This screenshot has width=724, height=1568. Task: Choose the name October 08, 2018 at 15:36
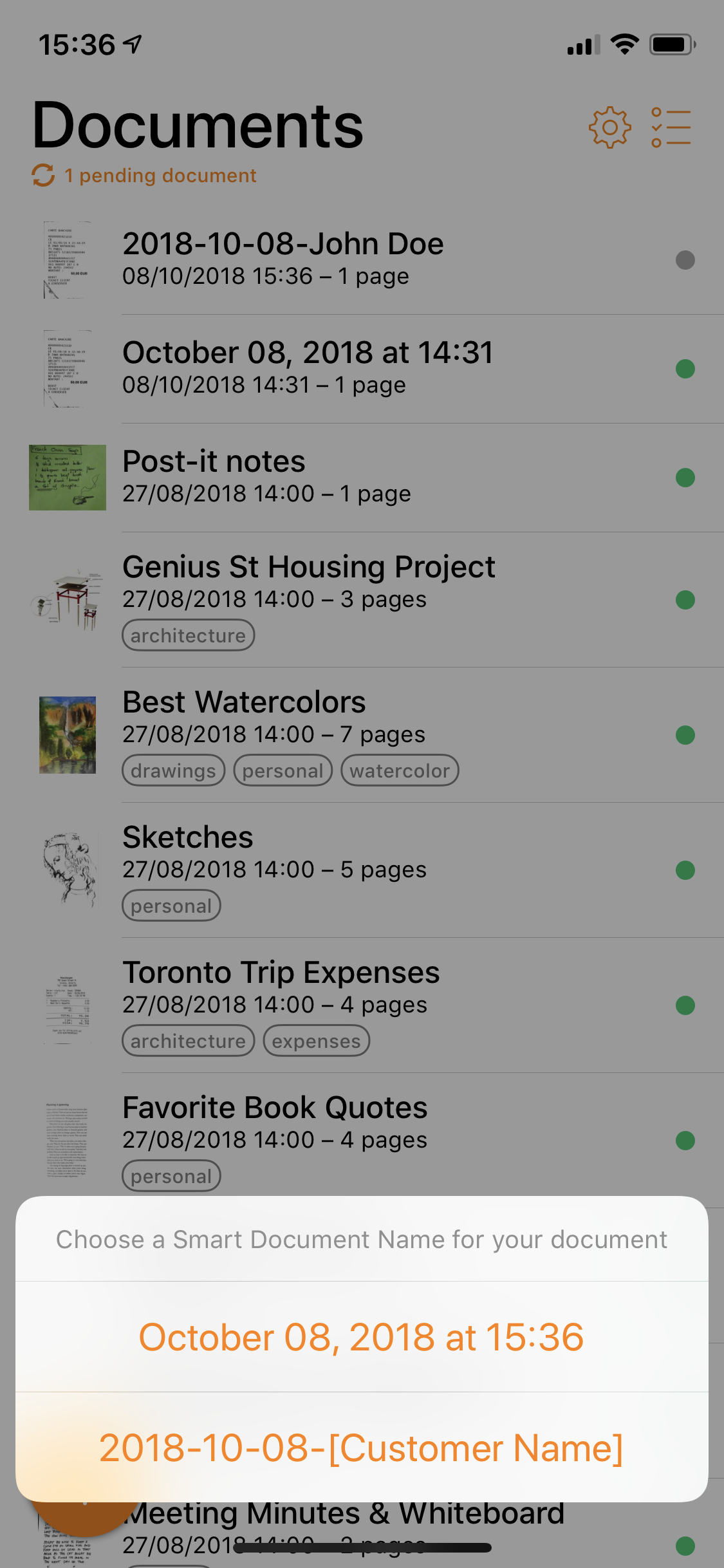(362, 1337)
